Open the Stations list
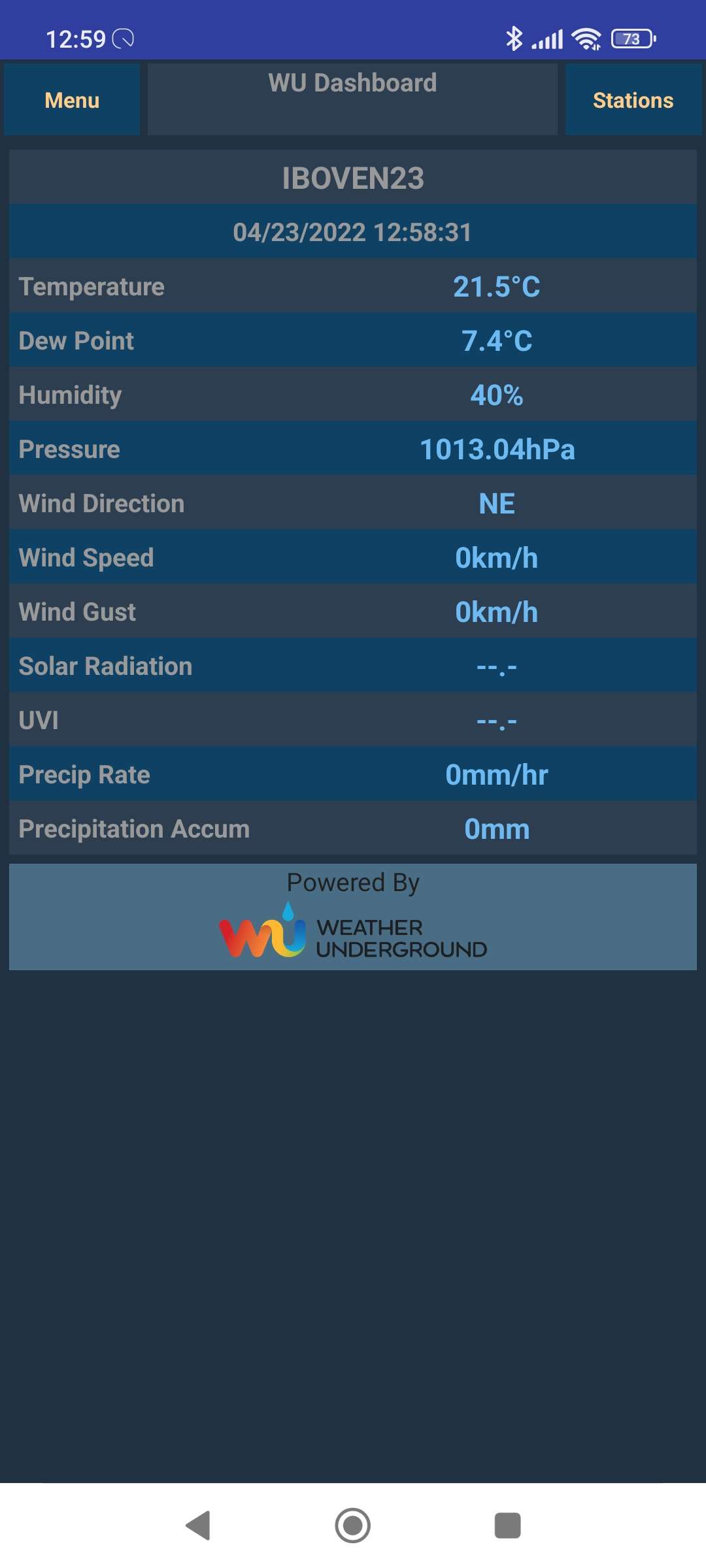The width and height of the screenshot is (706, 1568). click(x=633, y=100)
